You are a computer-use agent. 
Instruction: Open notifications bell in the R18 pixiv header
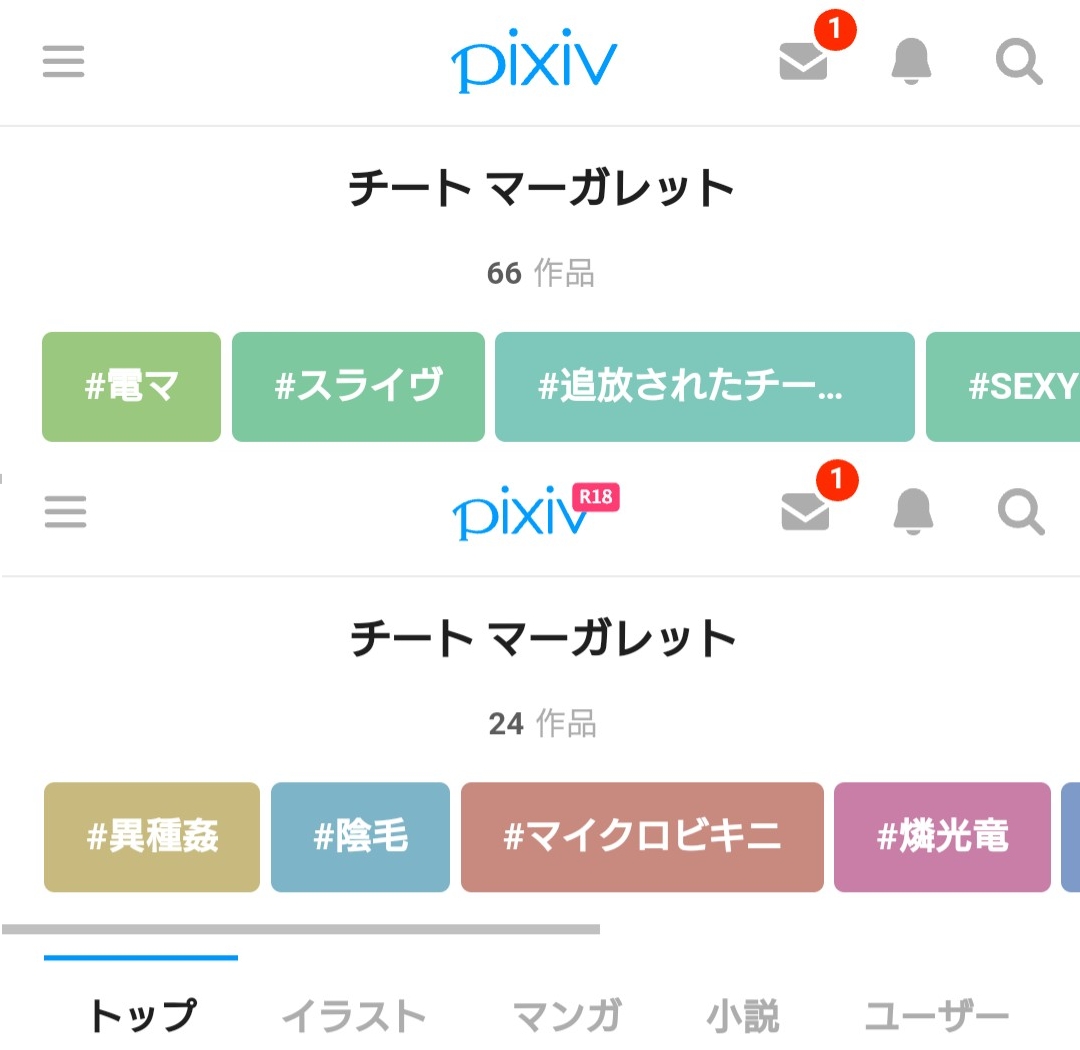(x=913, y=512)
